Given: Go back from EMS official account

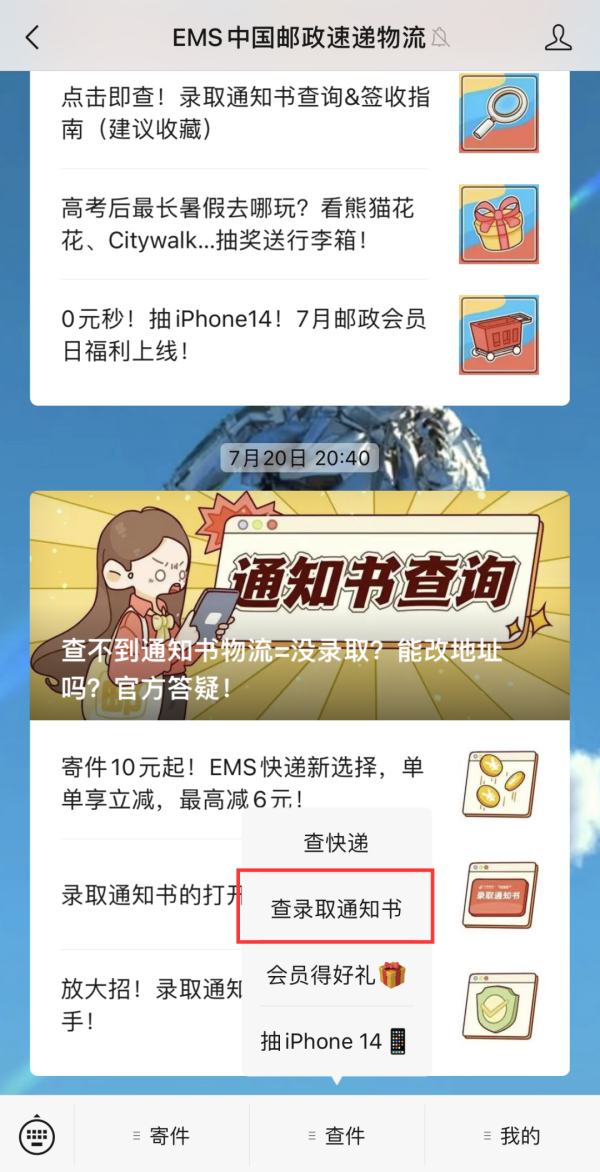Looking at the screenshot, I should pos(32,38).
